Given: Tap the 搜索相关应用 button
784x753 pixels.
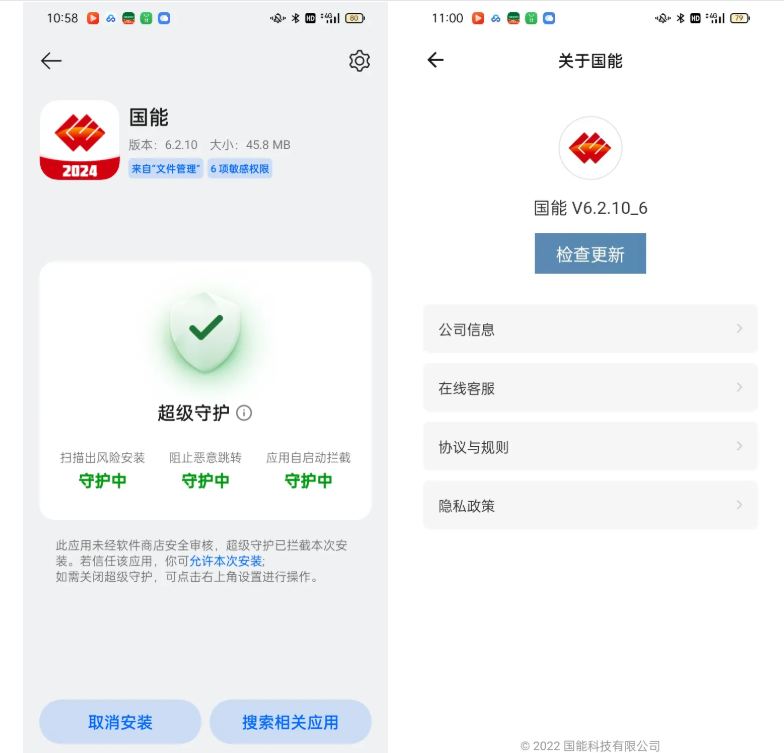Looking at the screenshot, I should (290, 722).
